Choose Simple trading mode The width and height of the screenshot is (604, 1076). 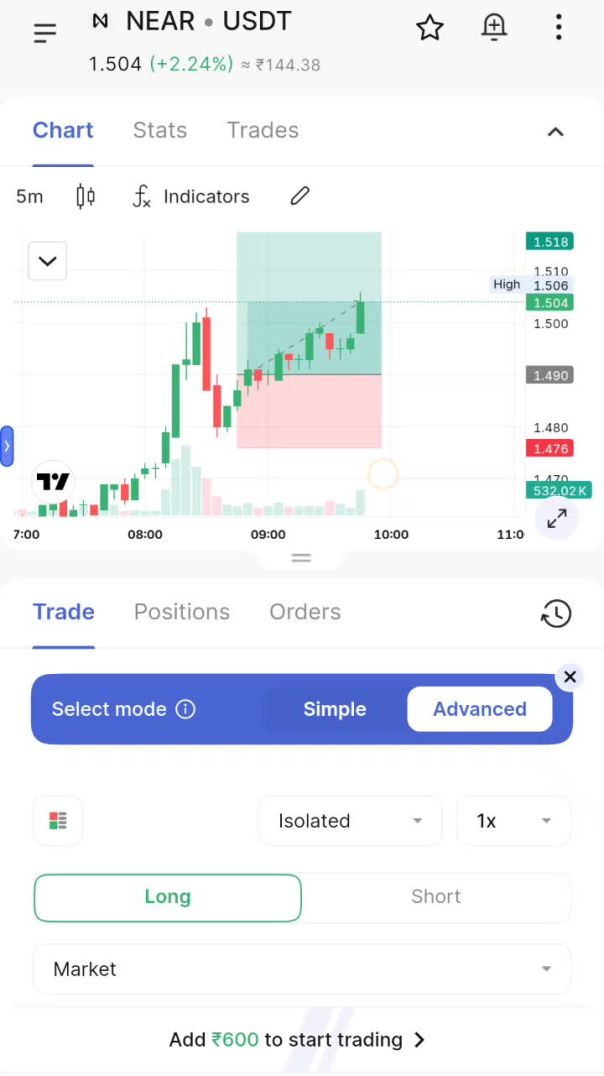(x=335, y=709)
